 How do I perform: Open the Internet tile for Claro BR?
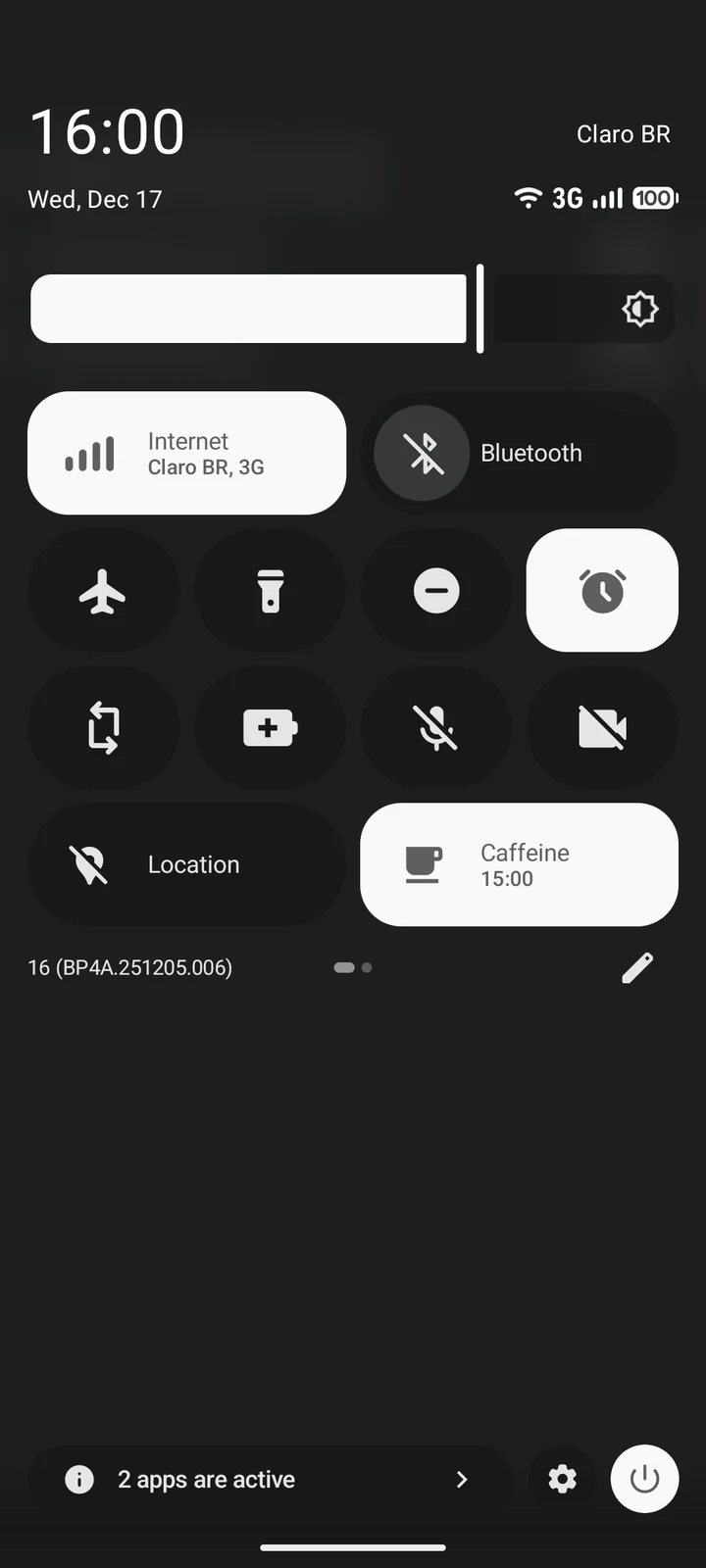coord(186,453)
